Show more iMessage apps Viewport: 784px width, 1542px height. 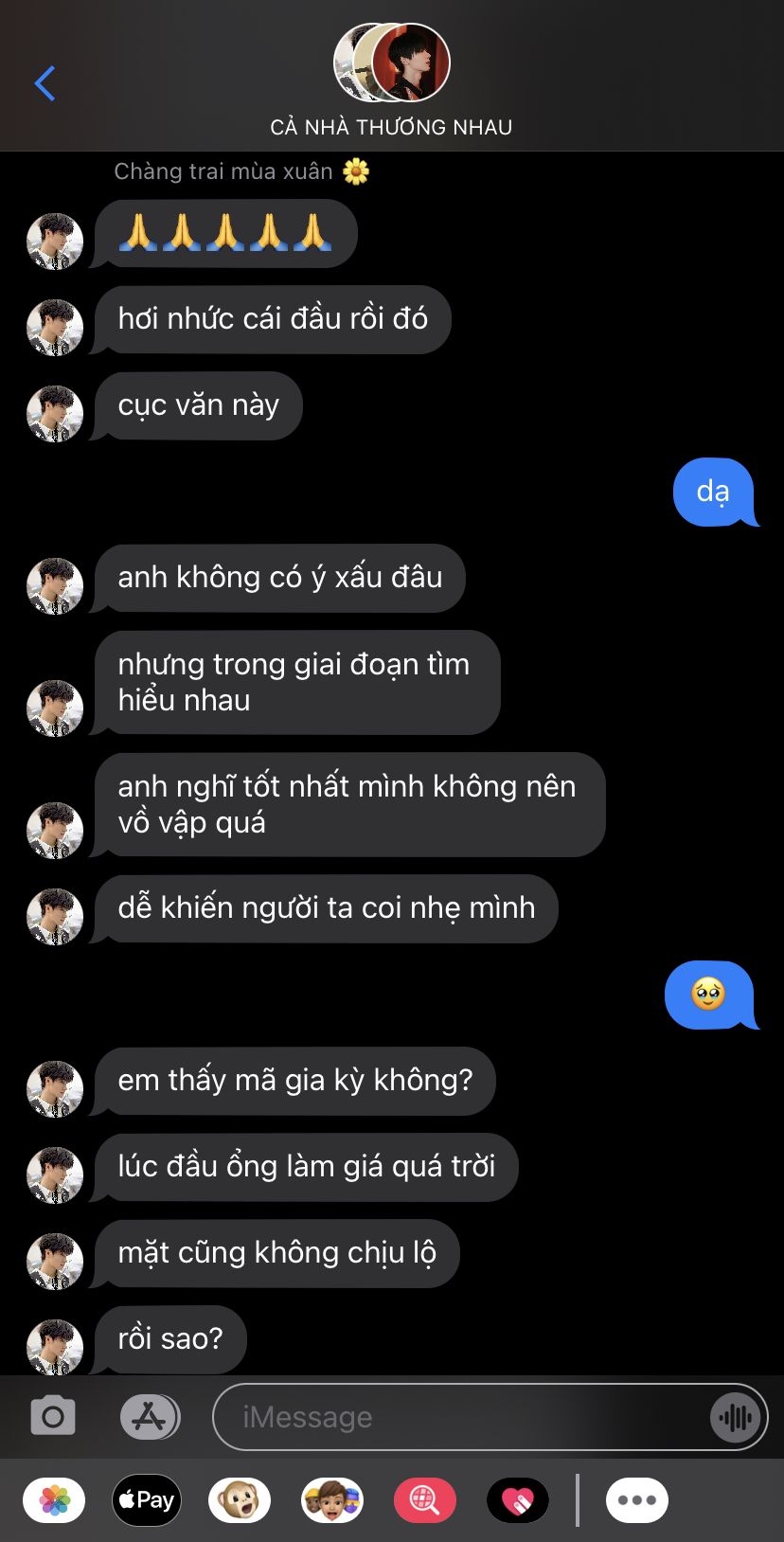[637, 1500]
